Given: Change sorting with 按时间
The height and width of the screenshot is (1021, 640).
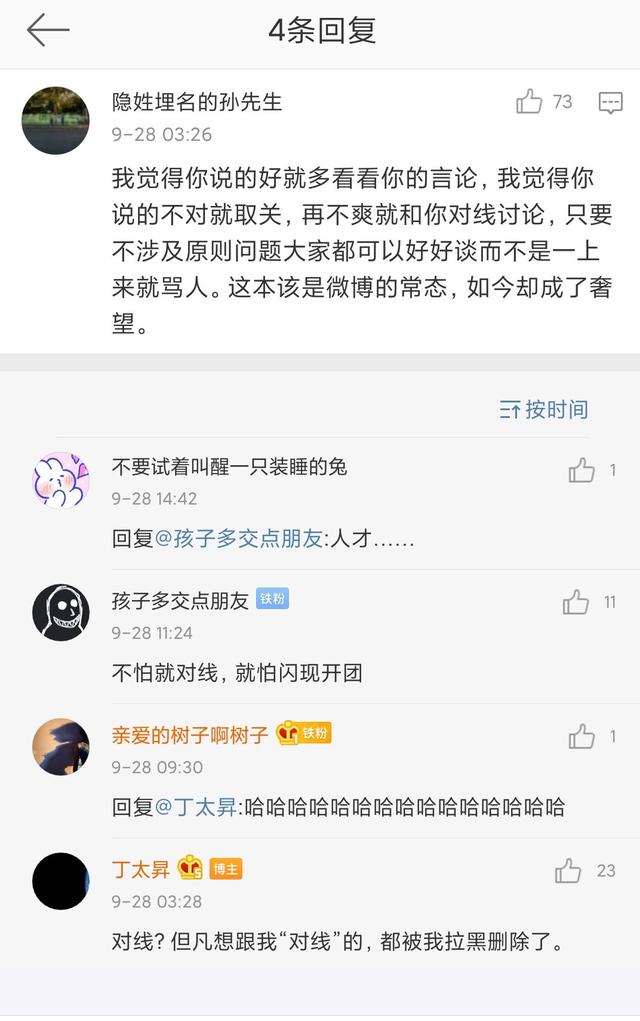Looking at the screenshot, I should tap(544, 409).
